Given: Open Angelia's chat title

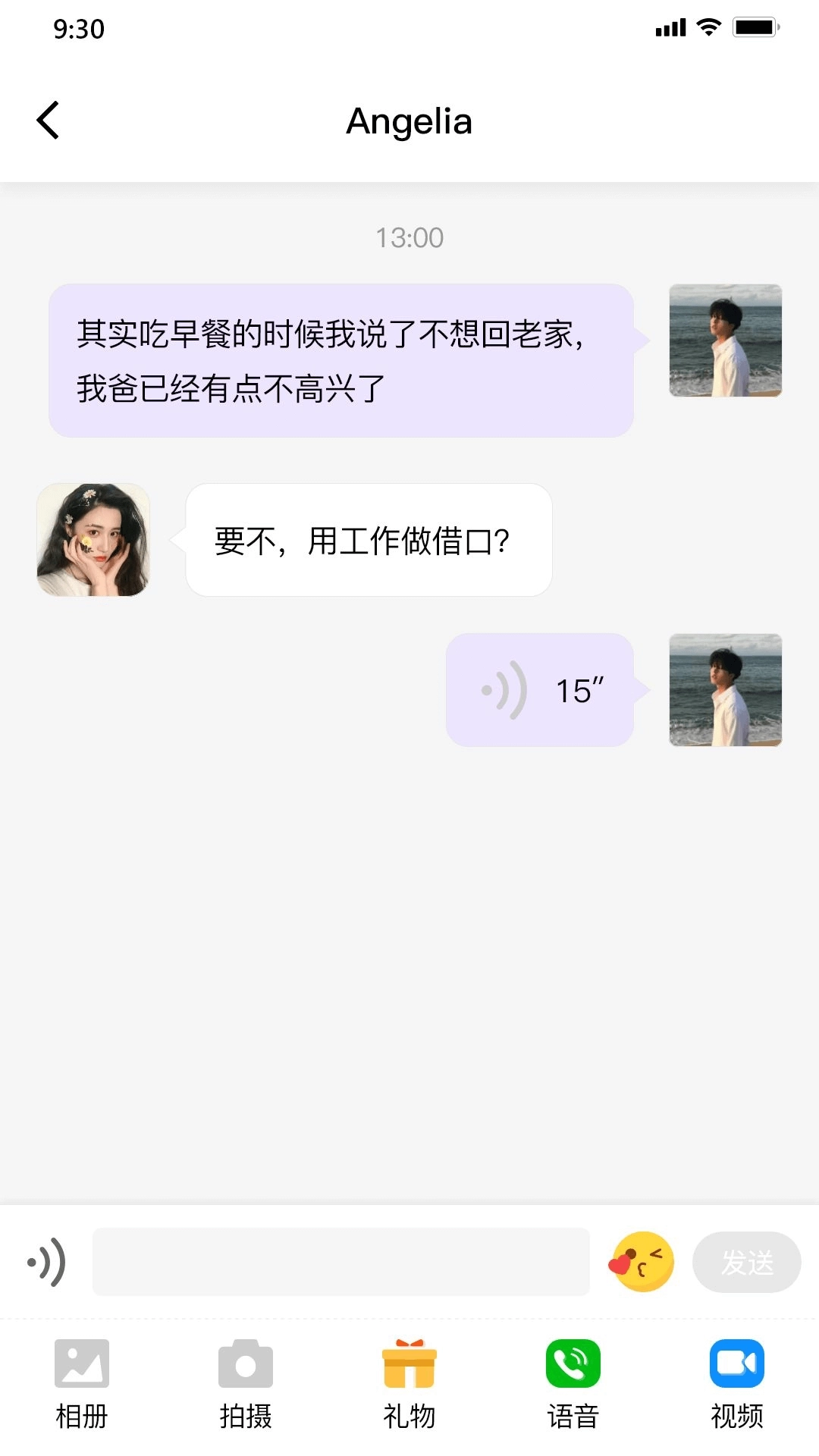Looking at the screenshot, I should click(x=409, y=121).
